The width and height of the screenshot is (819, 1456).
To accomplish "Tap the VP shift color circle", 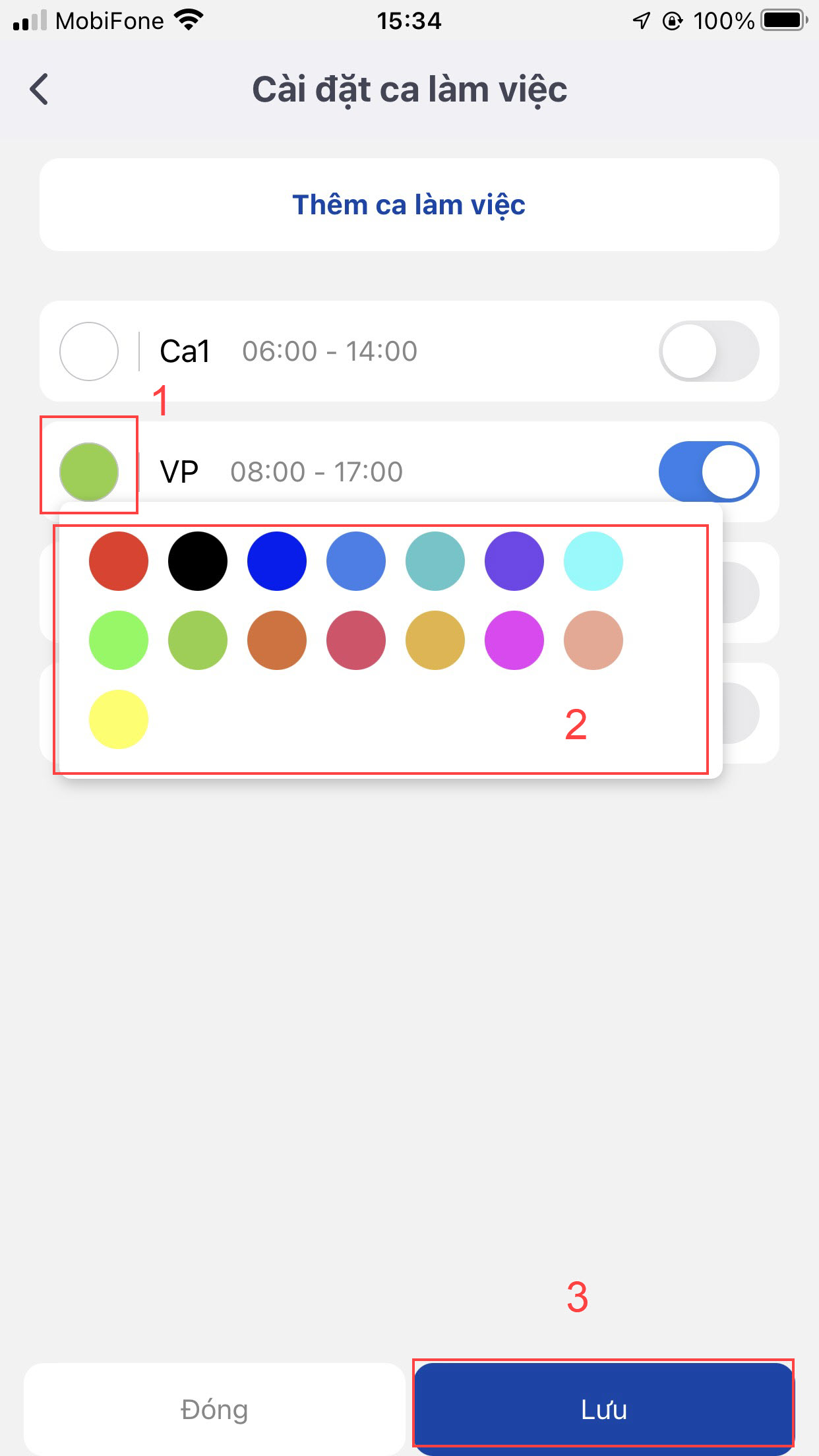I will [89, 471].
